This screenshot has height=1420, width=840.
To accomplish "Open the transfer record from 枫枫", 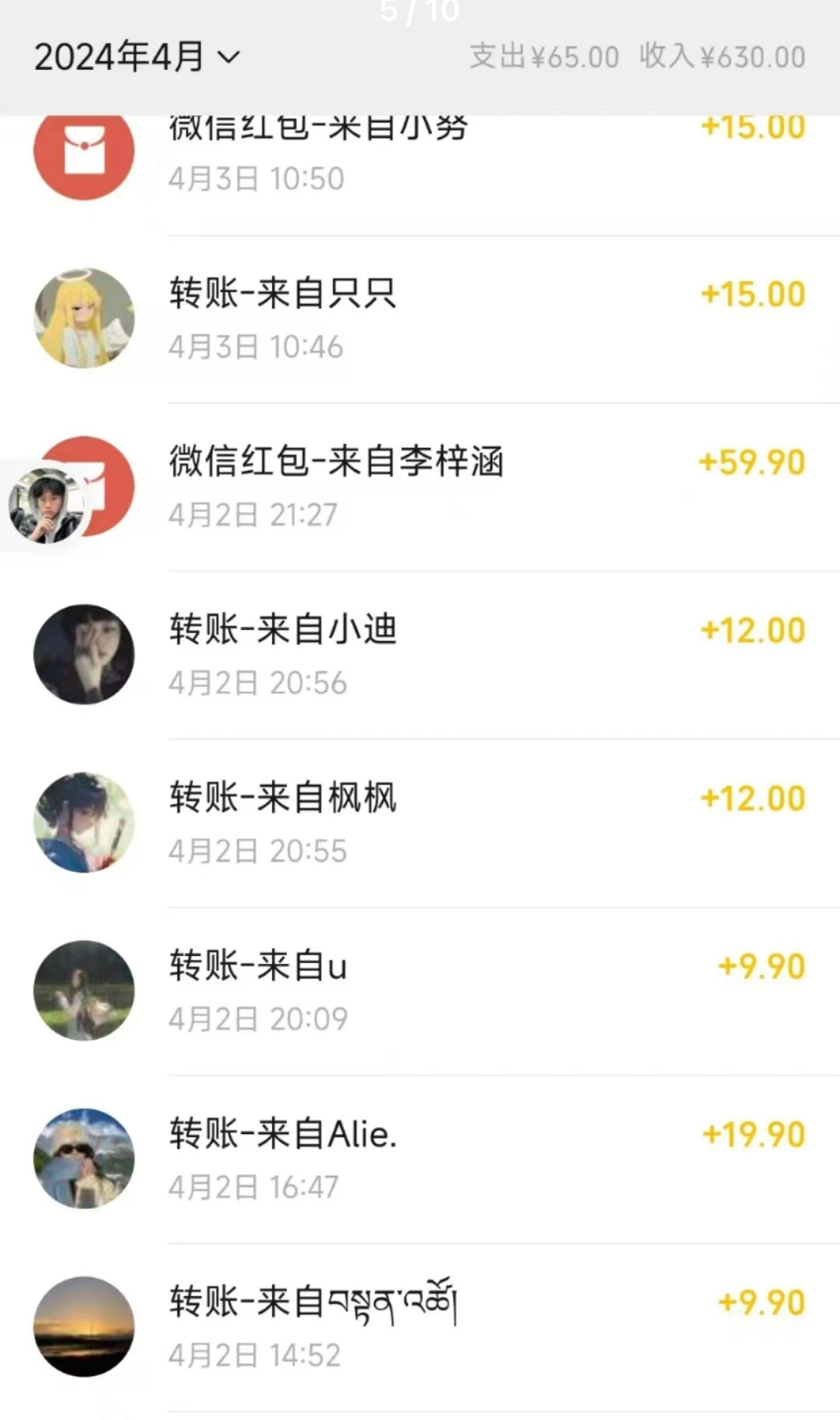I will (x=427, y=823).
